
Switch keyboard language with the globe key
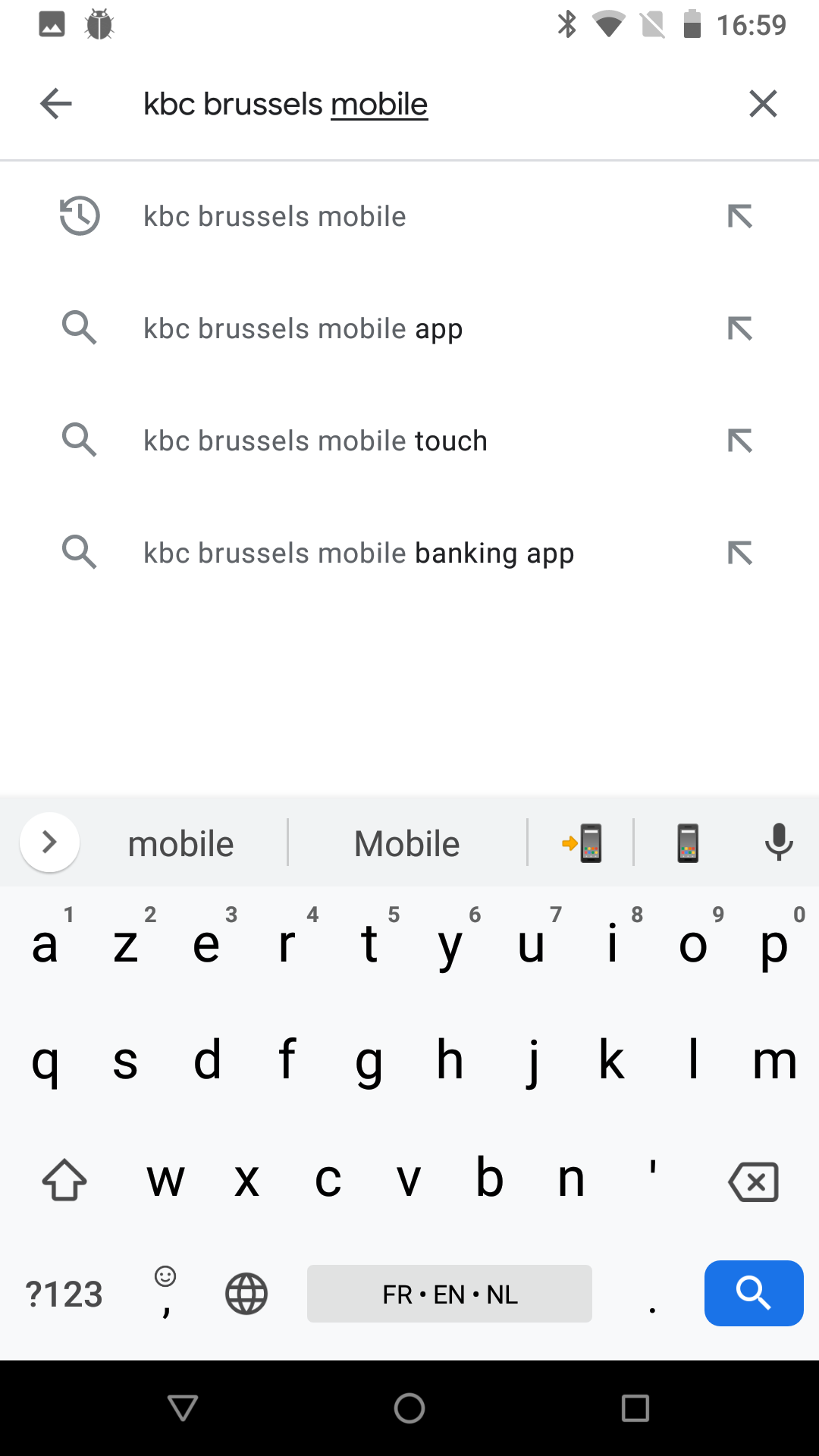pyautogui.click(x=246, y=1293)
